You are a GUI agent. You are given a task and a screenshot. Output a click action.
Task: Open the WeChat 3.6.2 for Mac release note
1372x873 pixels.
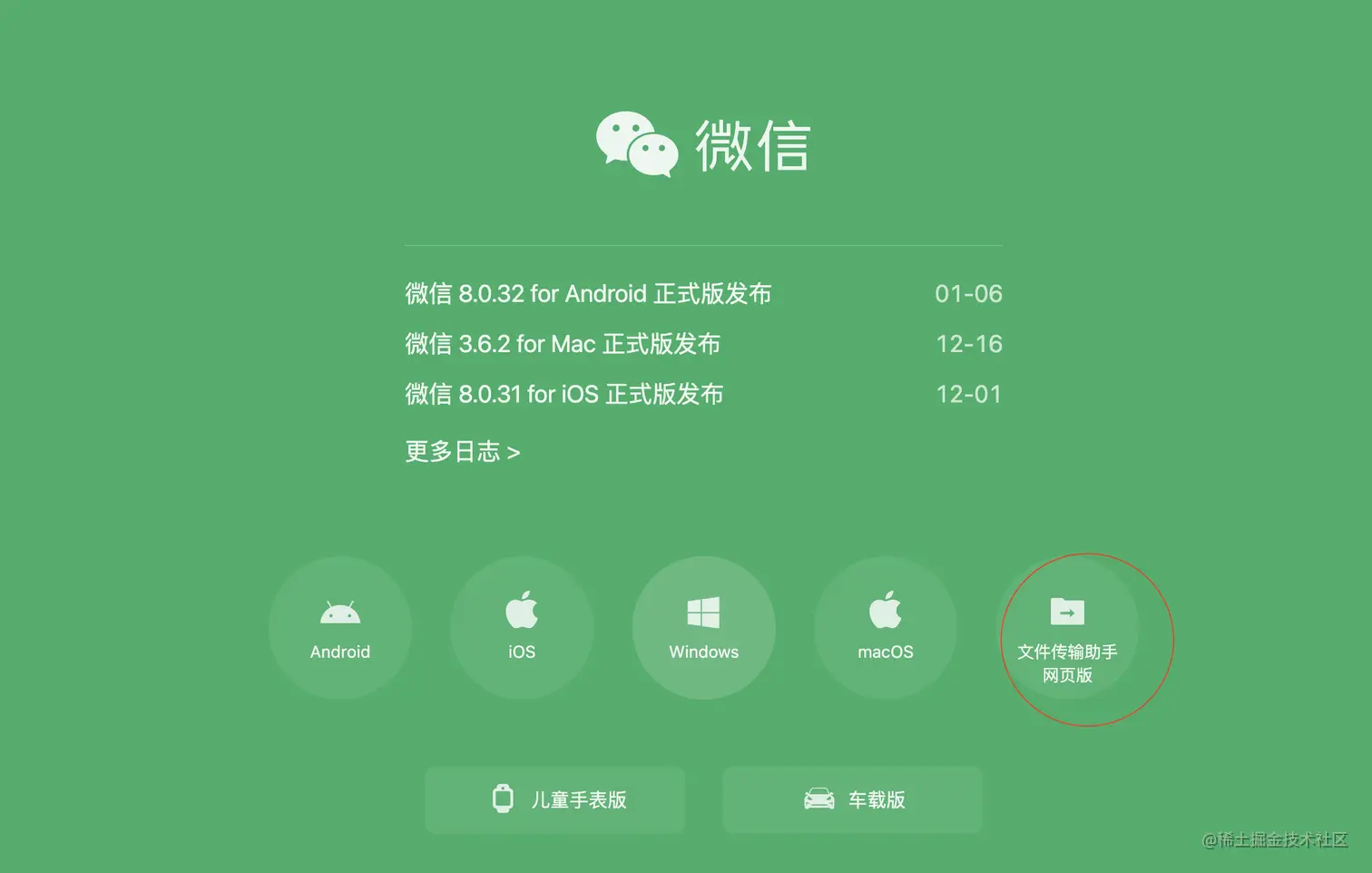(x=563, y=344)
